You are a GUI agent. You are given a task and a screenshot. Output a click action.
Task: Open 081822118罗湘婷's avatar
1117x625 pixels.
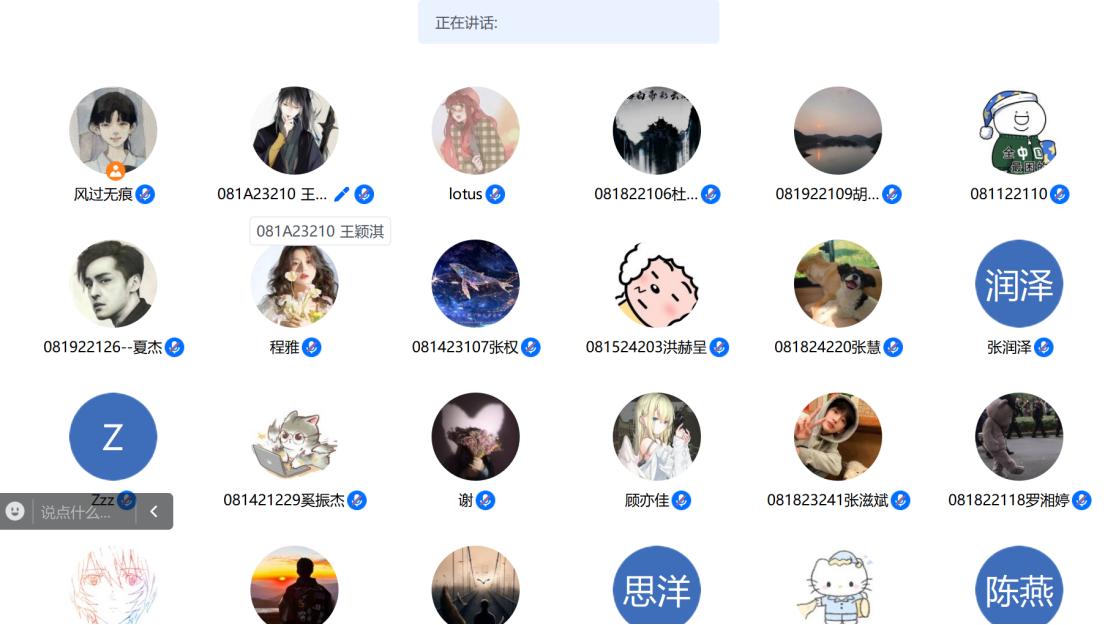(1019, 437)
